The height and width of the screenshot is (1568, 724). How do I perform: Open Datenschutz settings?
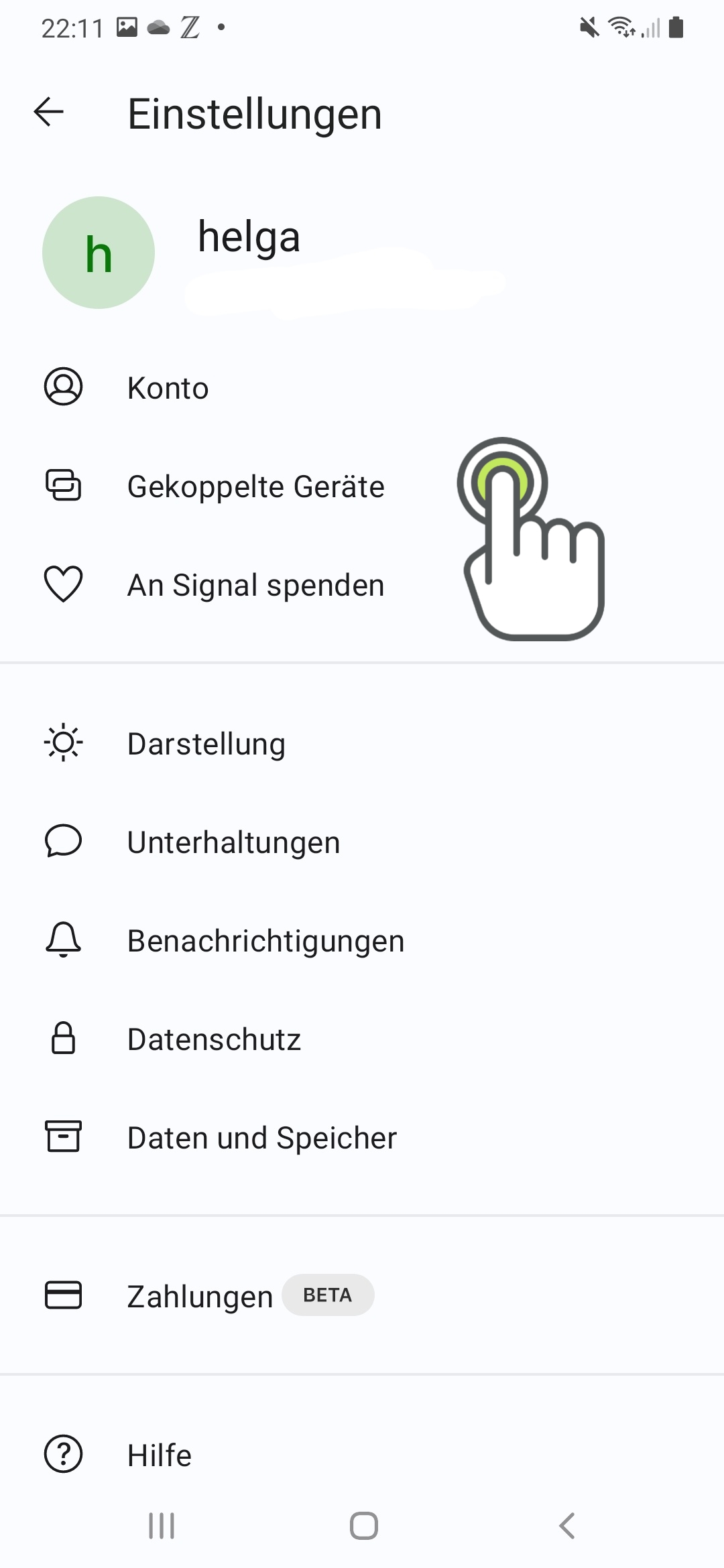pyautogui.click(x=362, y=1039)
